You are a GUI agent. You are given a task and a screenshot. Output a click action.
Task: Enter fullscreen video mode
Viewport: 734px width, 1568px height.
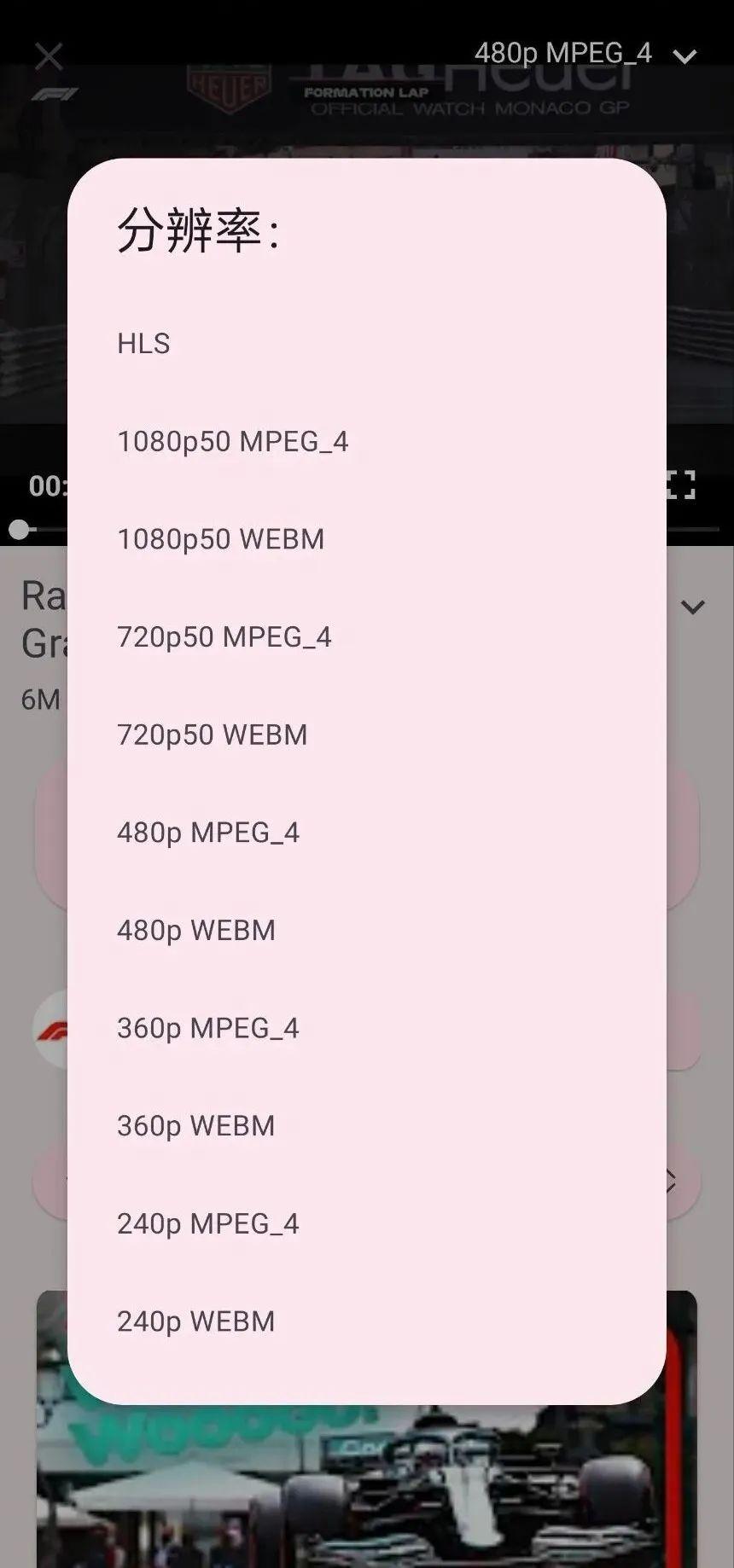click(x=680, y=485)
